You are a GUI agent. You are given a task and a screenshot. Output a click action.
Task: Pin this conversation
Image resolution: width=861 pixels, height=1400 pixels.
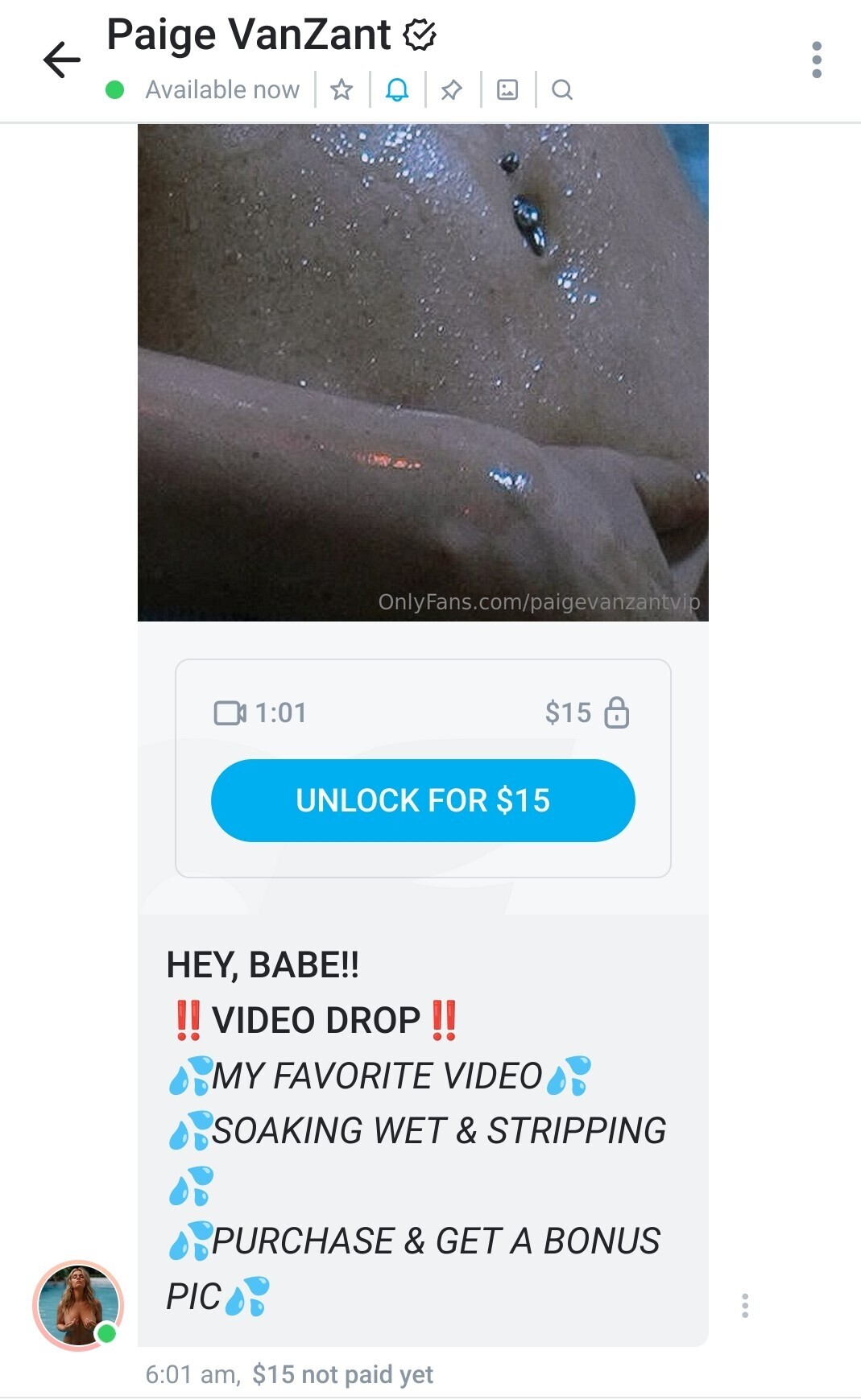click(x=452, y=89)
